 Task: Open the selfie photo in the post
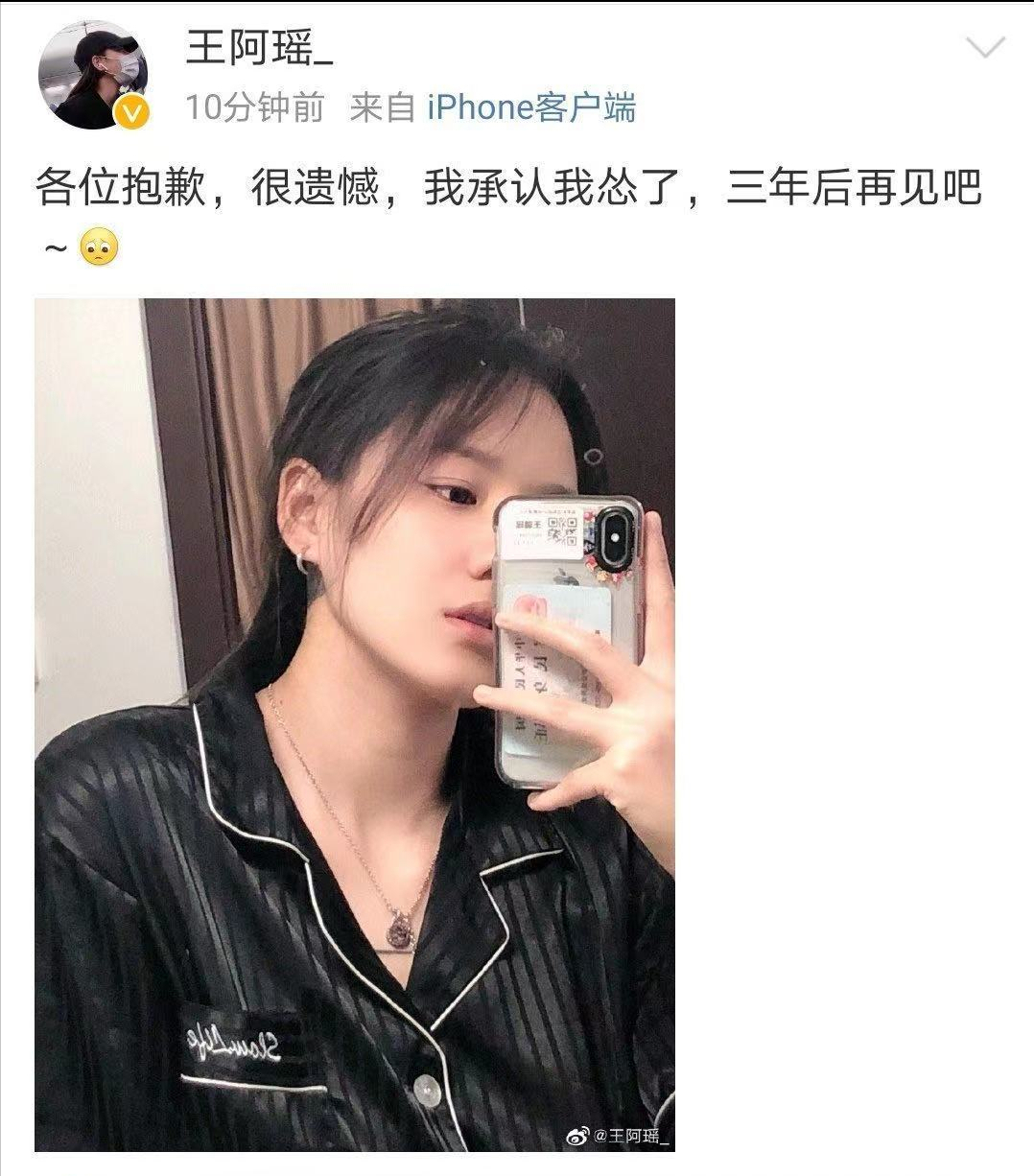(x=355, y=724)
